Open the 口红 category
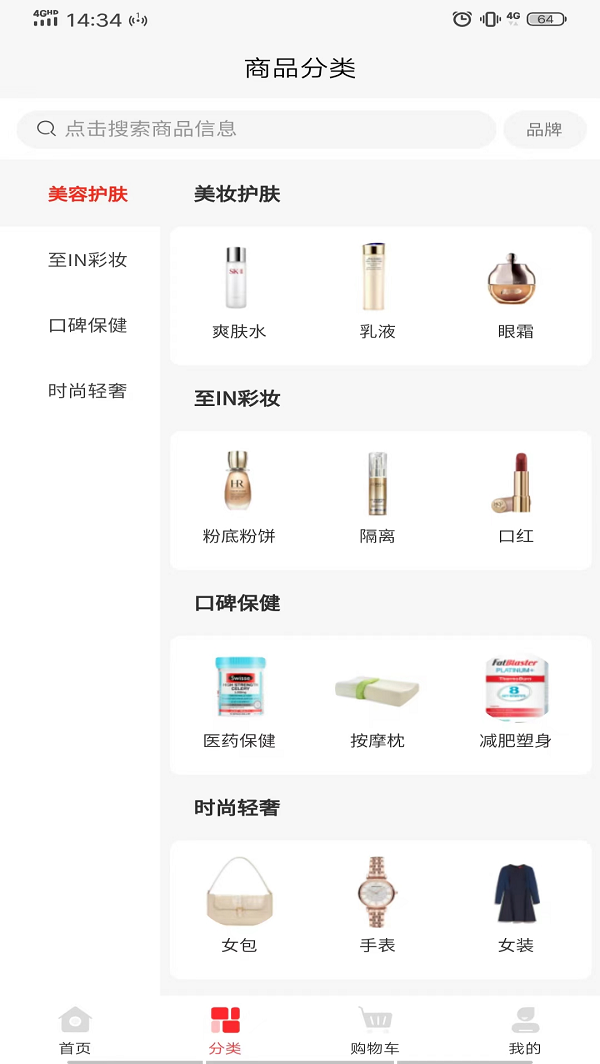The height and width of the screenshot is (1064, 600). 515,498
